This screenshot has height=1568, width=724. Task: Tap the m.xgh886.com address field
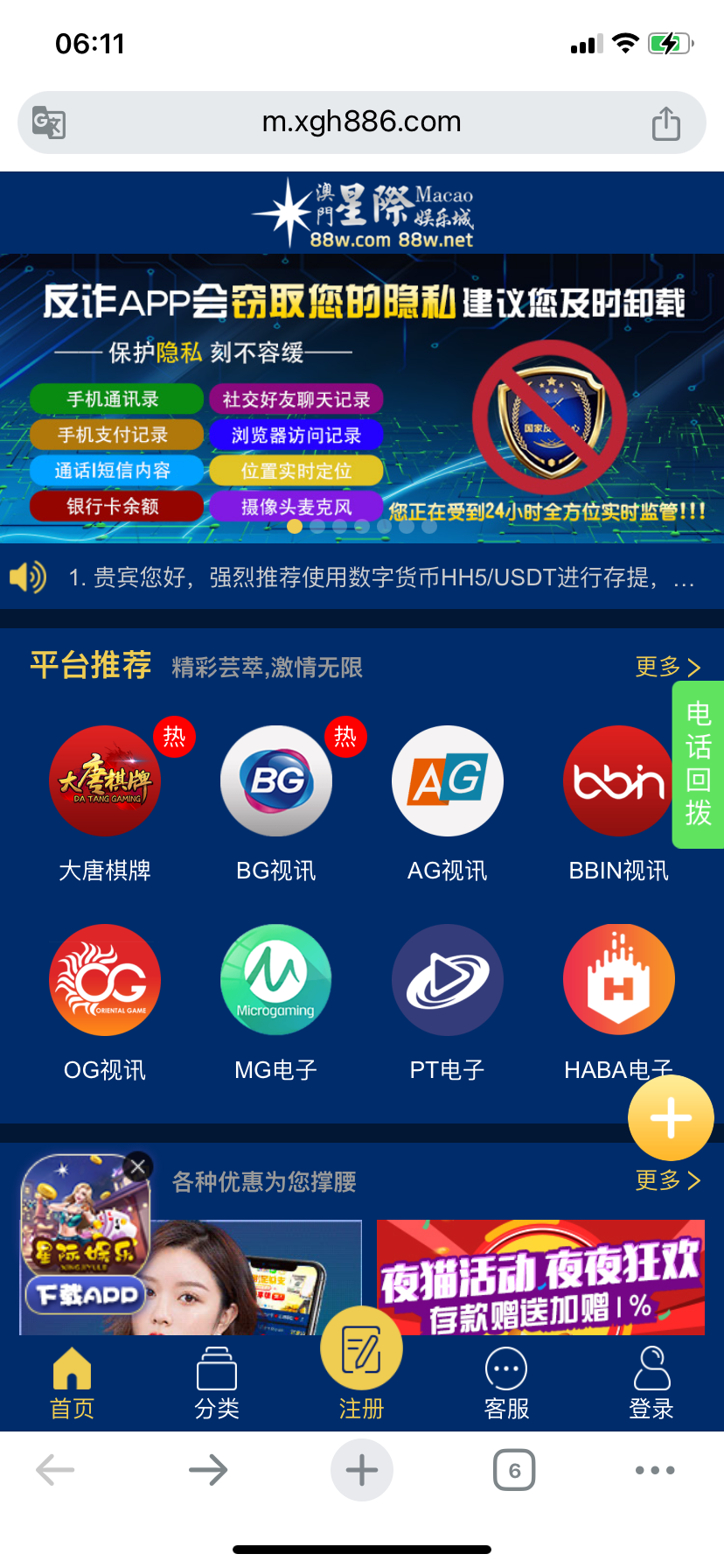pos(361,122)
